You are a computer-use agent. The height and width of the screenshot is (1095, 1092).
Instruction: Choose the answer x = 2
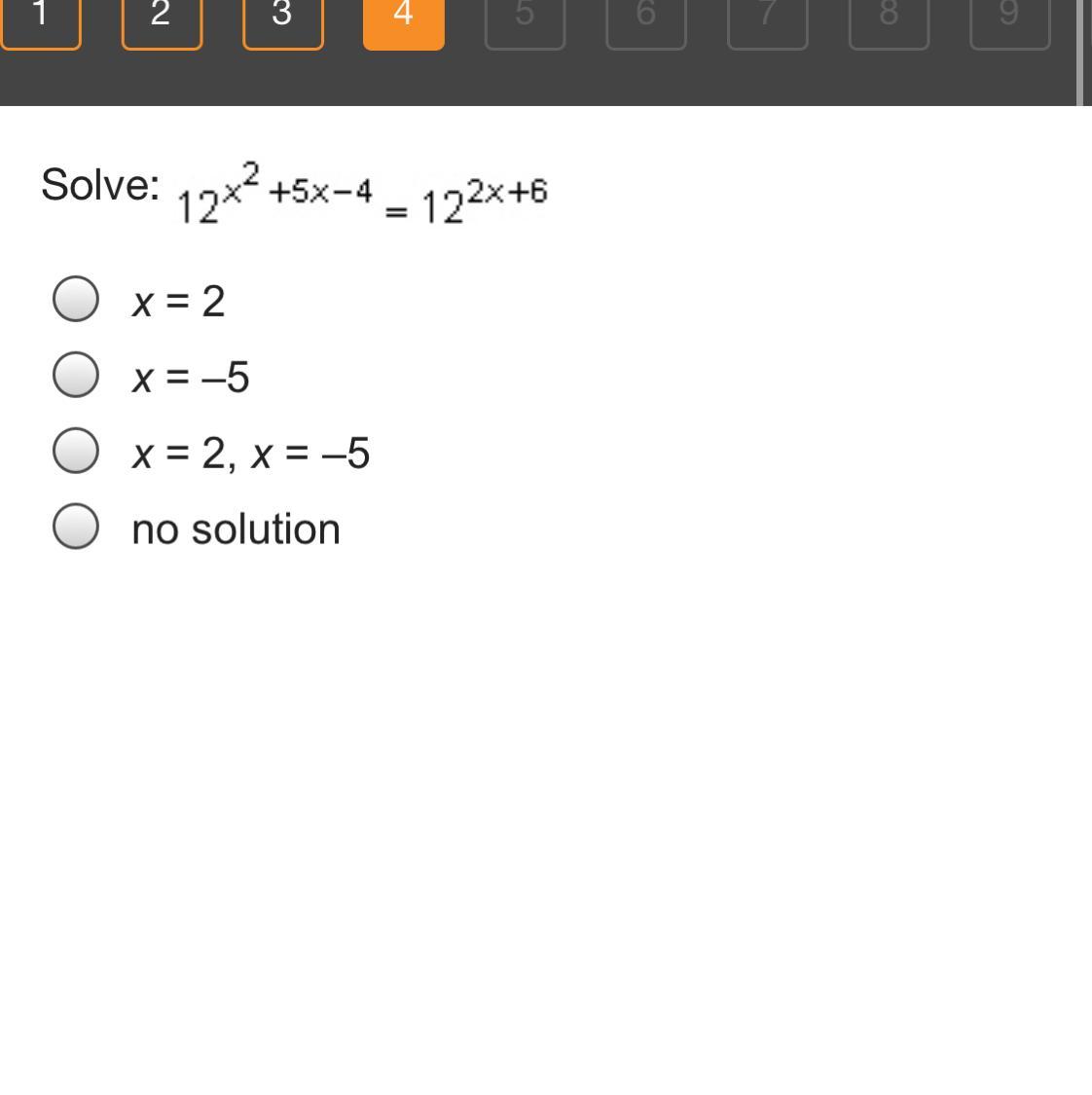click(x=76, y=299)
